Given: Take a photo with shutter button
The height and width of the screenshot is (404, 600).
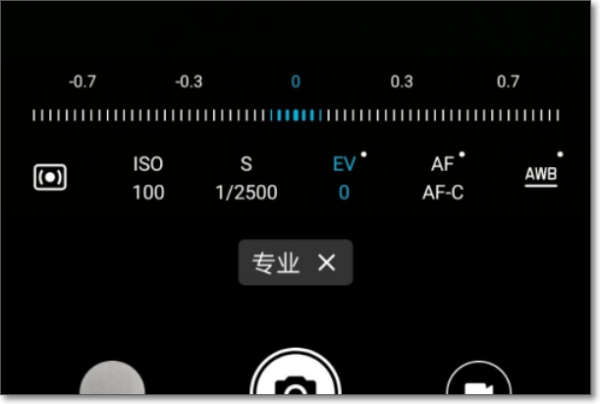Looking at the screenshot, I should [x=295, y=384].
